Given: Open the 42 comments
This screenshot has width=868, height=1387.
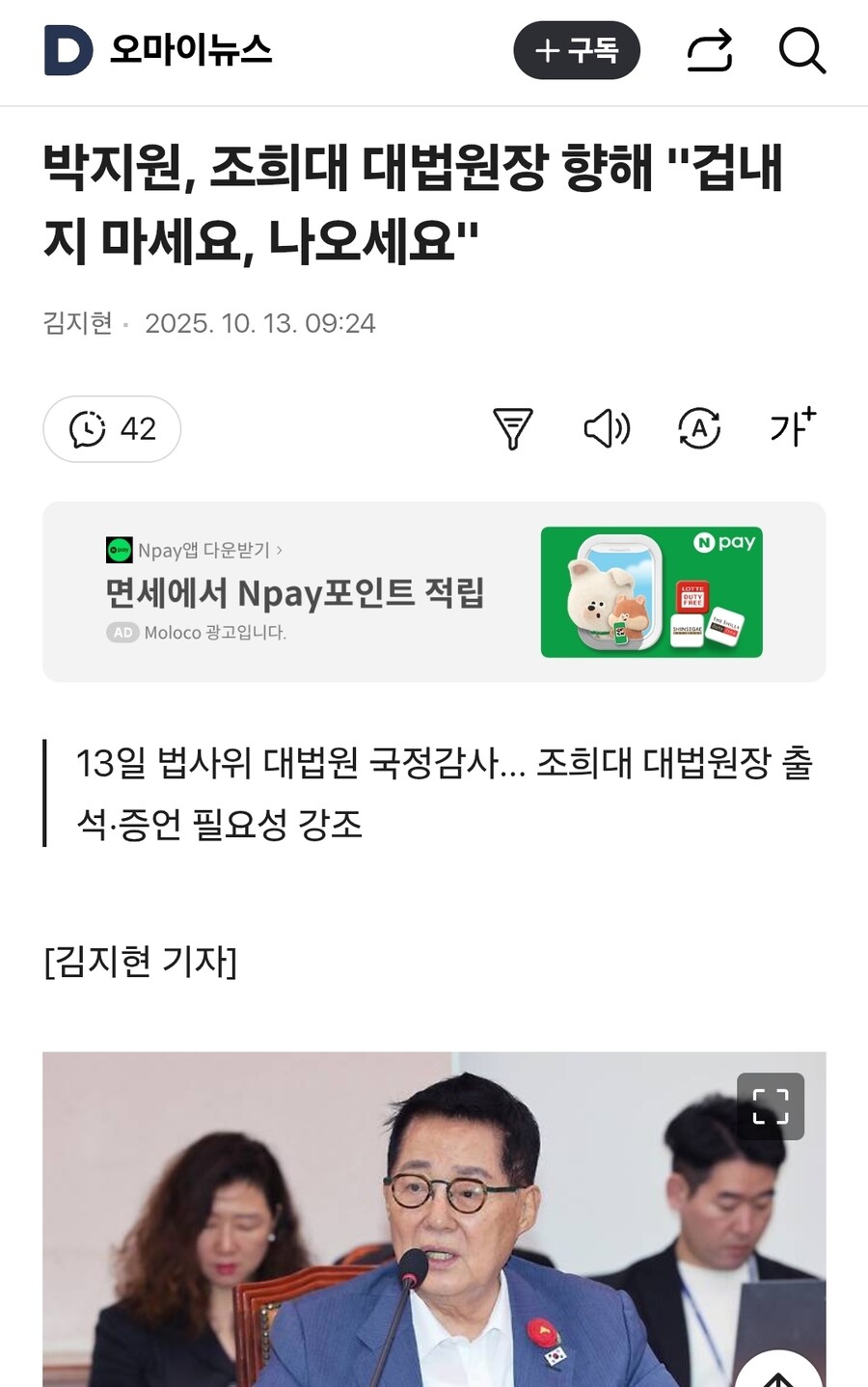Looking at the screenshot, I should [x=112, y=429].
